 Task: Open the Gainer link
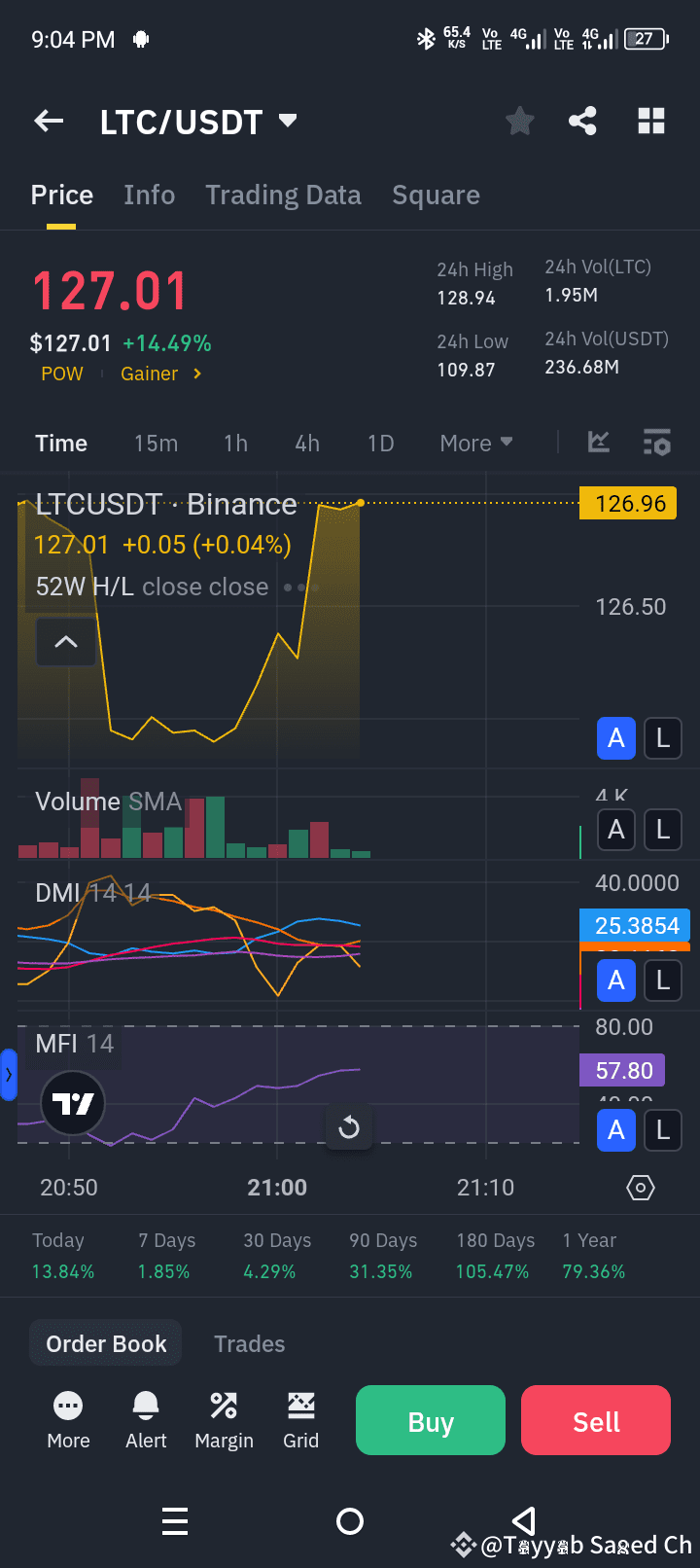tap(154, 374)
